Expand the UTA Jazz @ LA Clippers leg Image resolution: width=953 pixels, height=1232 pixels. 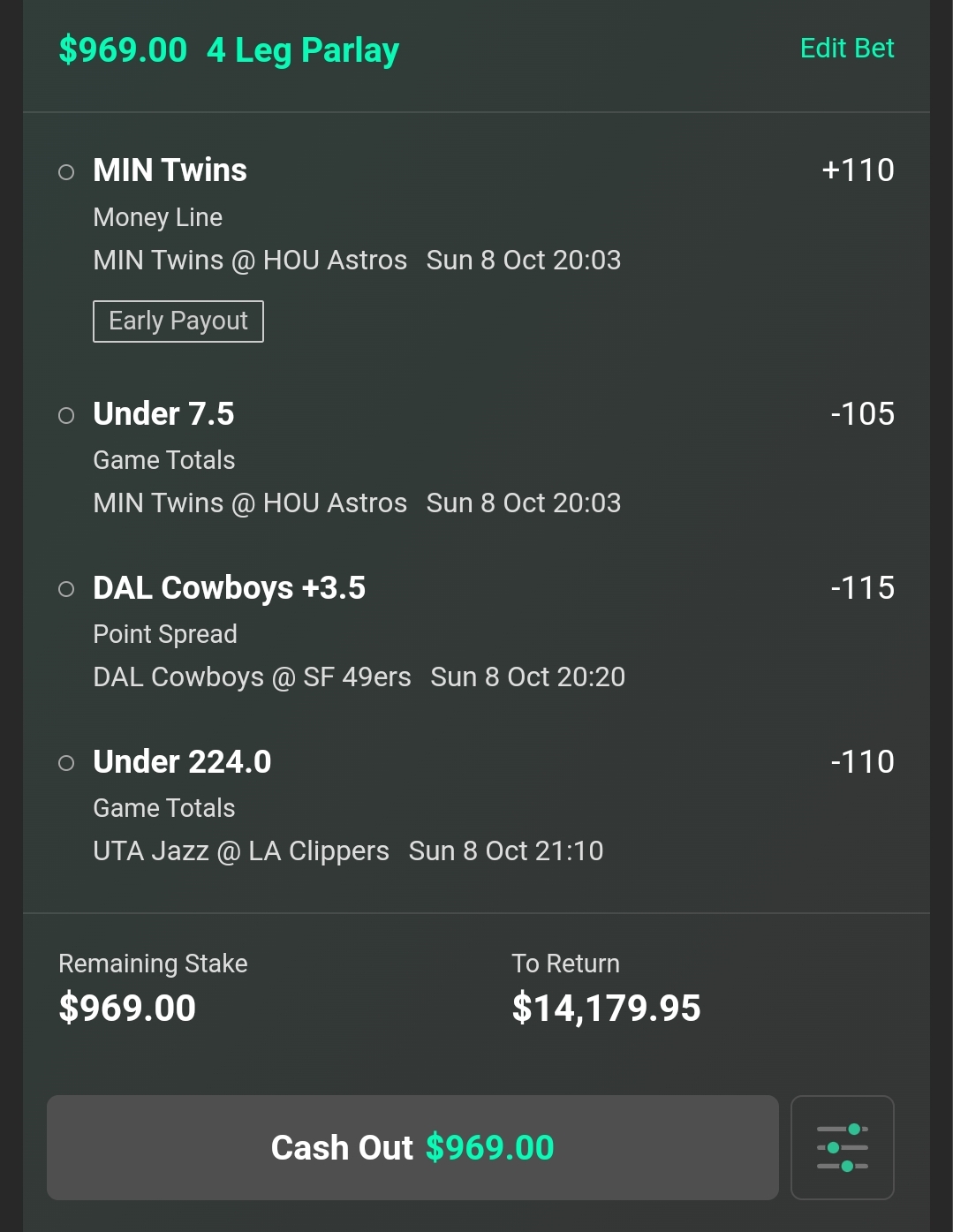(x=241, y=850)
